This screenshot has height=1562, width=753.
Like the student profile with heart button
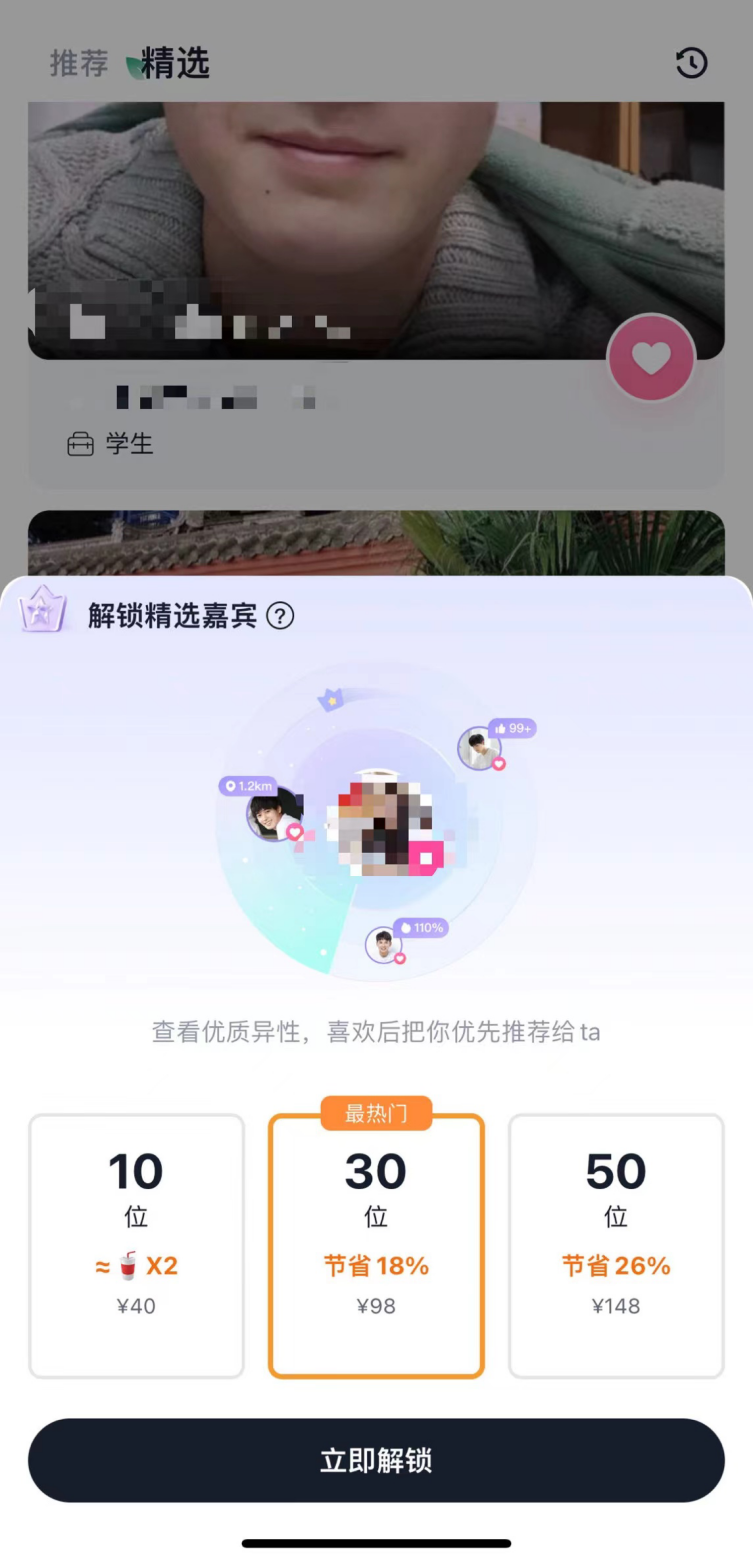click(x=651, y=358)
